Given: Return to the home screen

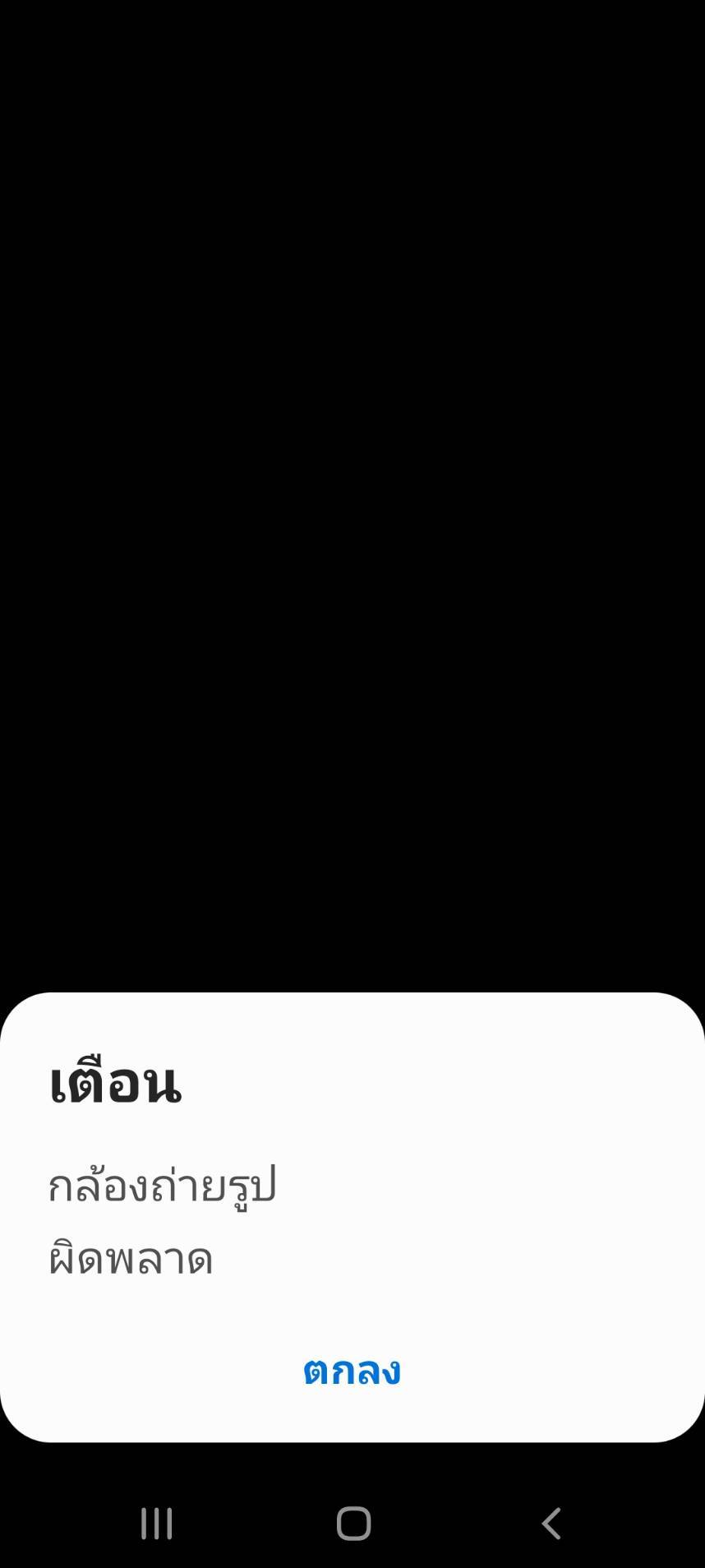Looking at the screenshot, I should coord(353,1523).
